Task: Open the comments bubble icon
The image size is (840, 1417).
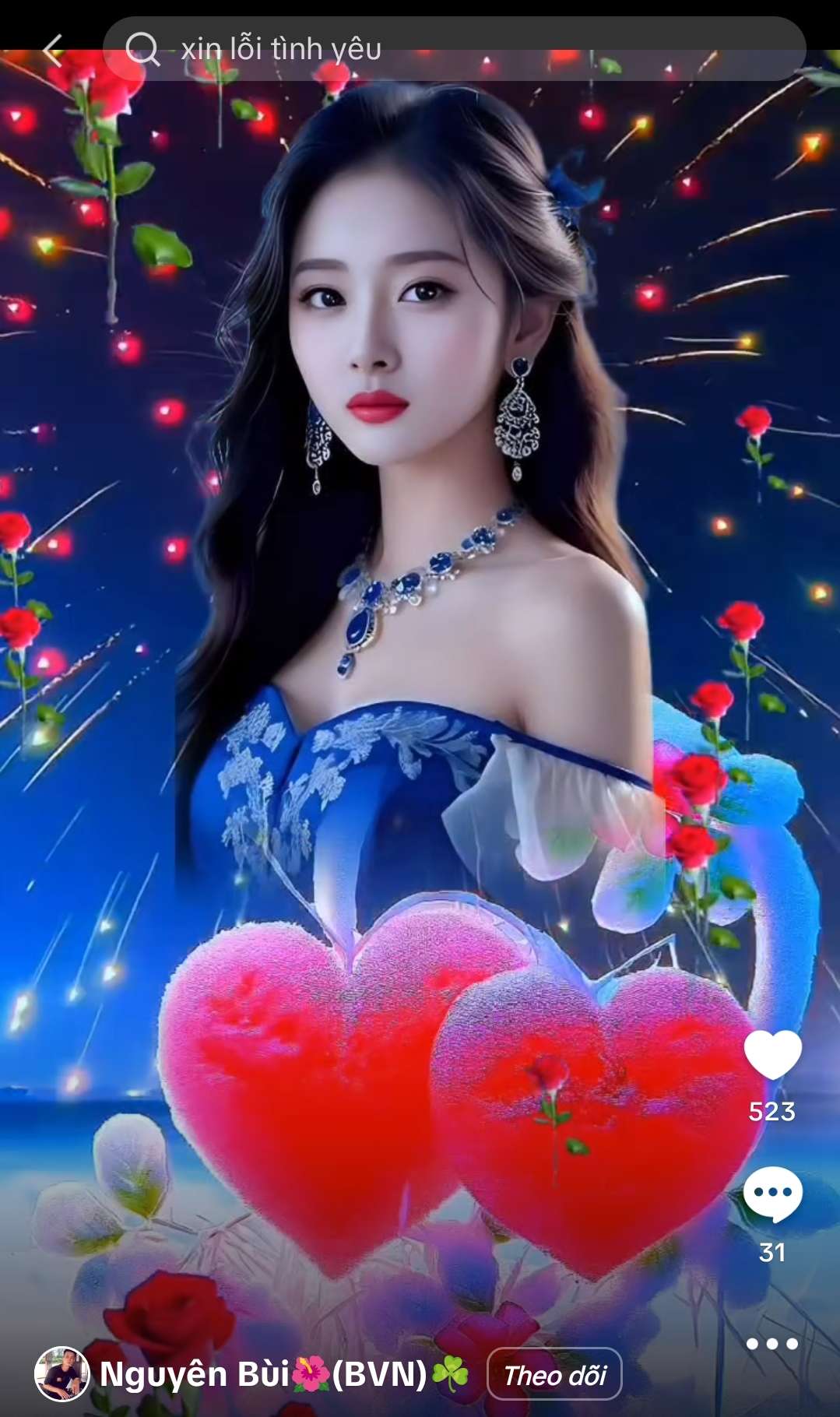Action: click(772, 1194)
